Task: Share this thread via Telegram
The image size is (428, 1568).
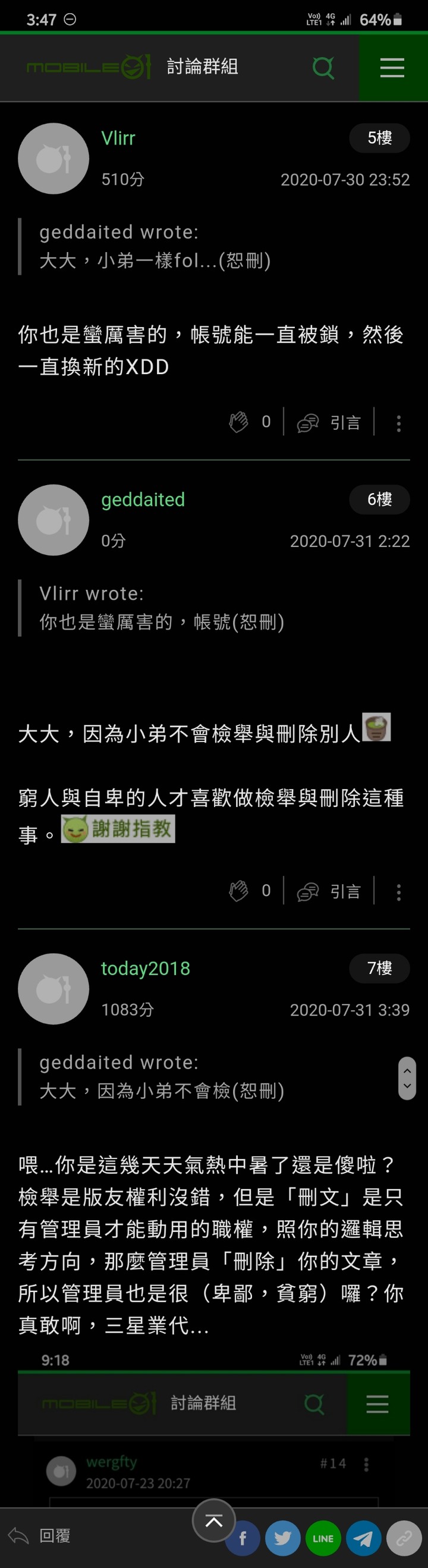Action: tap(363, 1538)
